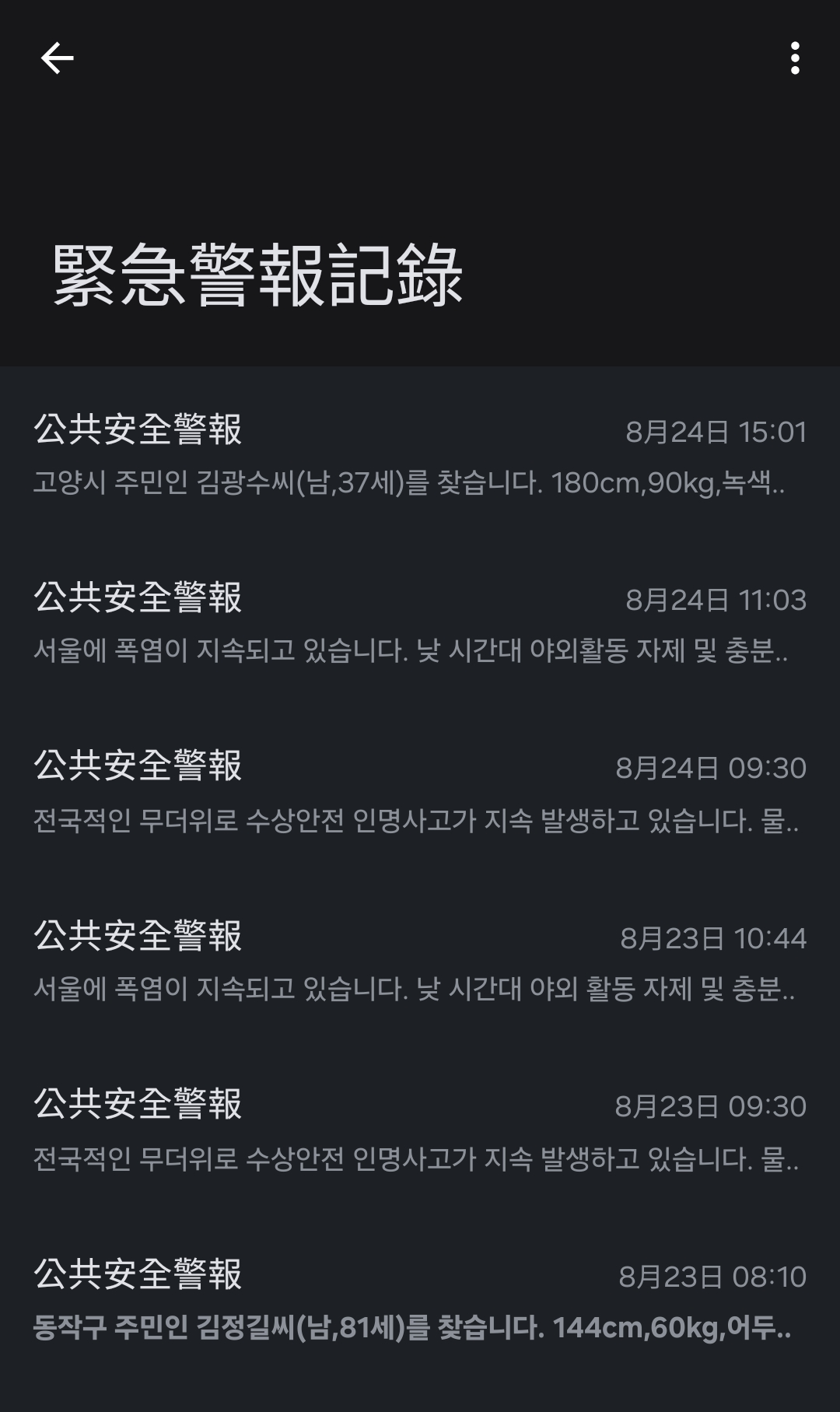Viewport: 840px width, 1412px height.
Task: View the 8月23日 08:10 missing person alert
Action: (x=420, y=1299)
